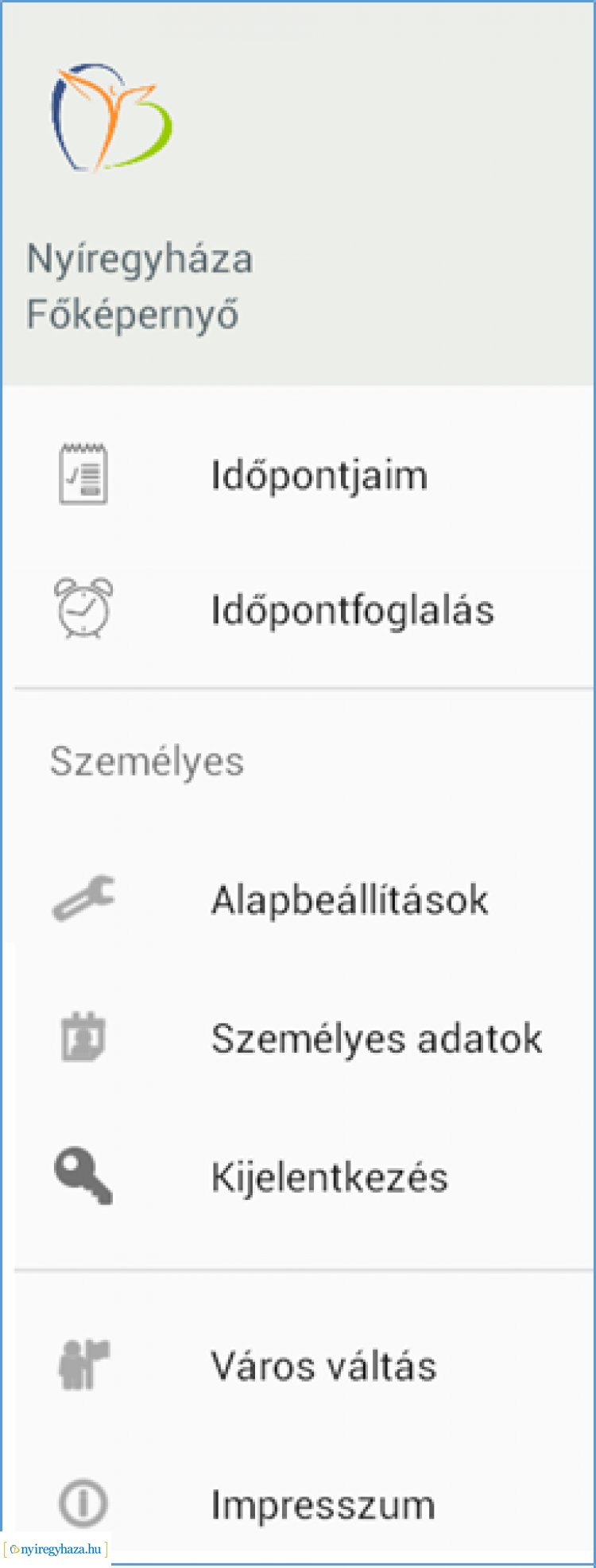Choose Város váltás to change city

click(323, 1366)
